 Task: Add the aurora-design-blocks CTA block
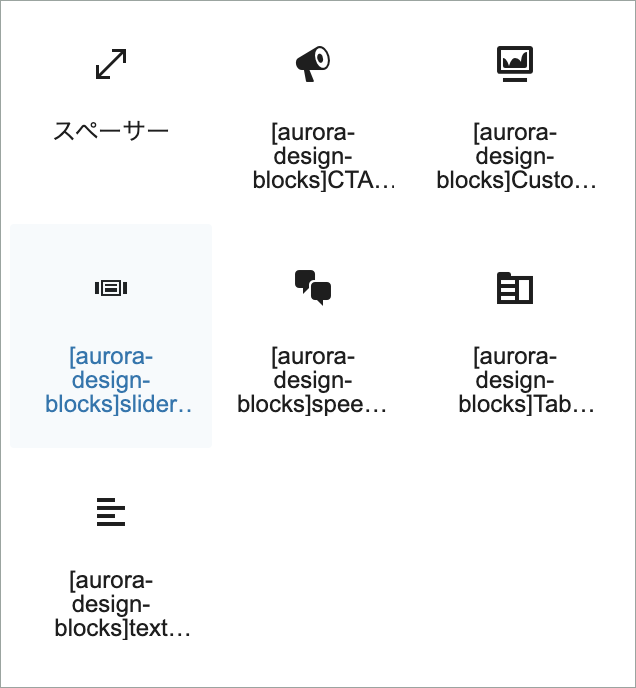[312, 112]
